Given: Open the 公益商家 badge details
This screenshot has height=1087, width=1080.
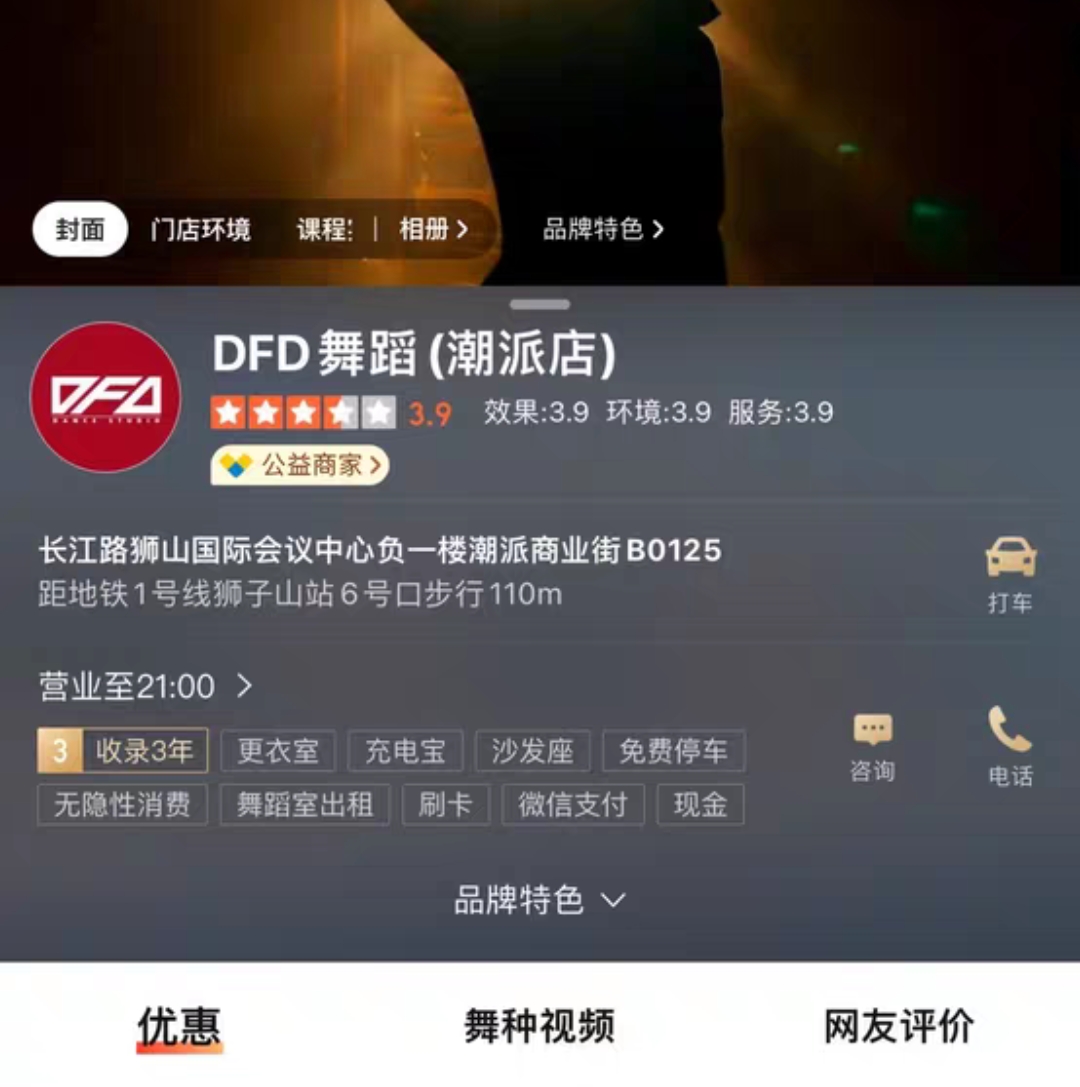Looking at the screenshot, I should pyautogui.click(x=299, y=465).
